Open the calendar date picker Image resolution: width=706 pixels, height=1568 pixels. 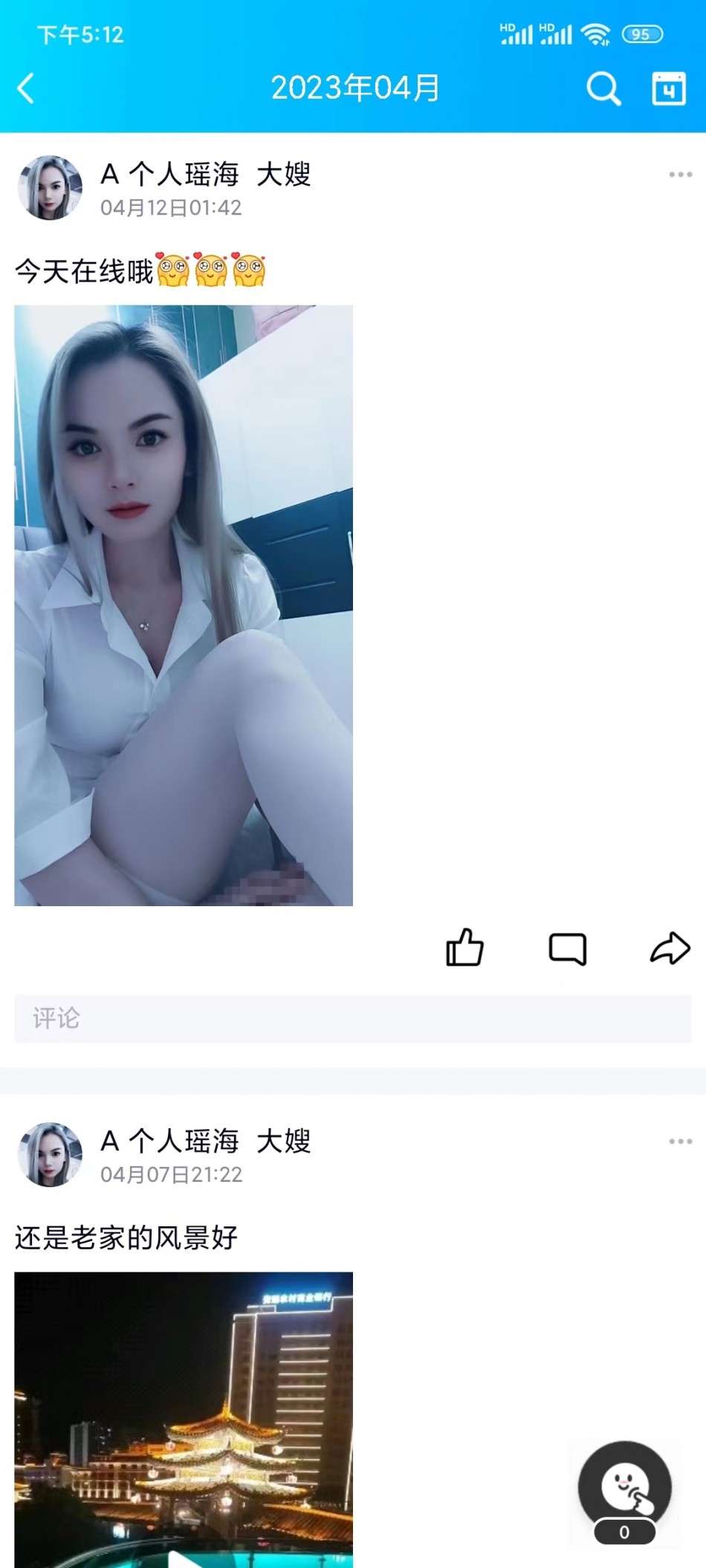668,89
